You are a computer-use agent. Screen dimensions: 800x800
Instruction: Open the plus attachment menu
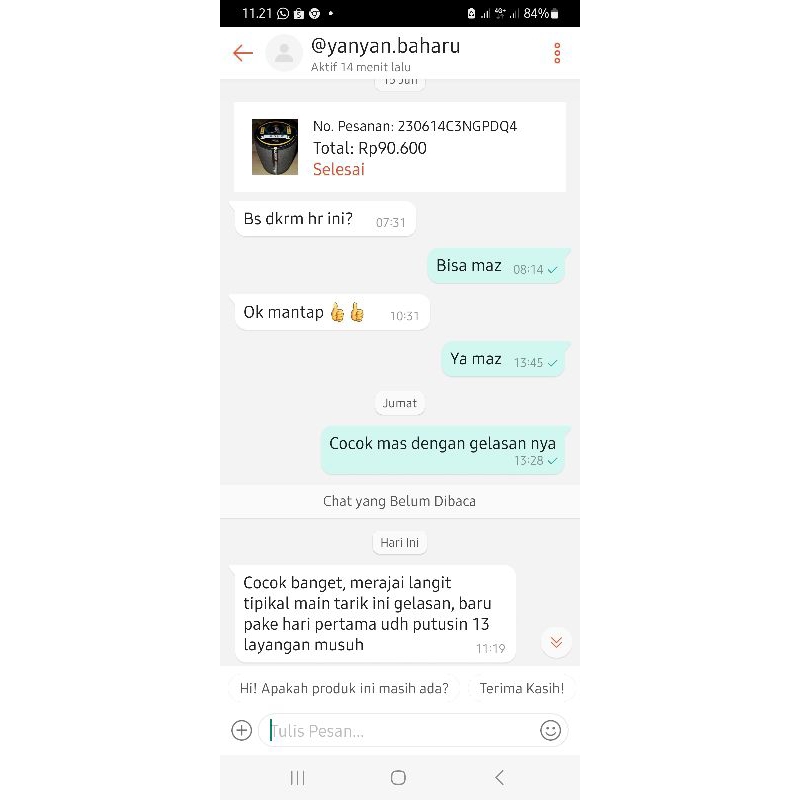pos(241,730)
